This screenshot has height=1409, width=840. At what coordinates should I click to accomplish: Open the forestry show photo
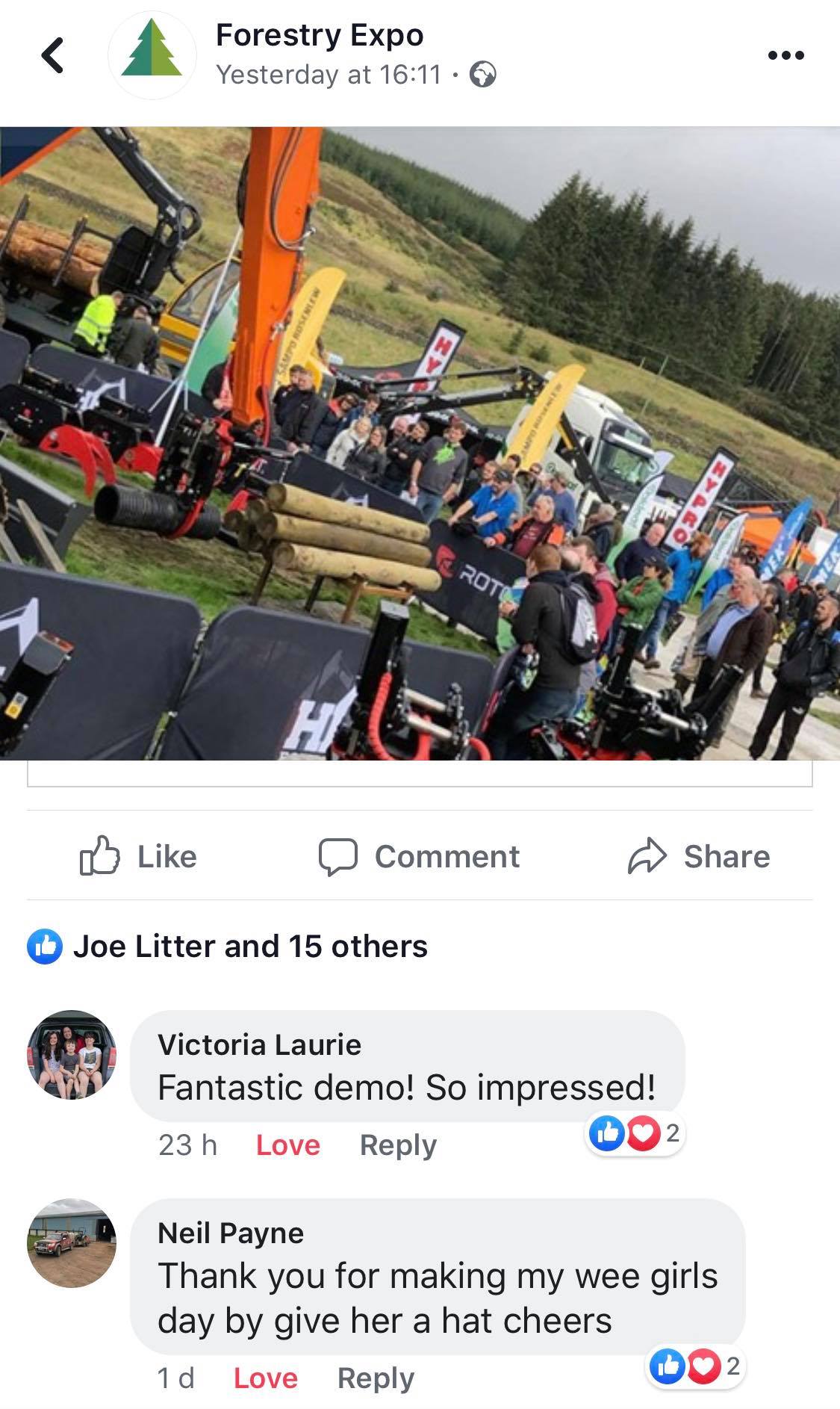[x=420, y=443]
